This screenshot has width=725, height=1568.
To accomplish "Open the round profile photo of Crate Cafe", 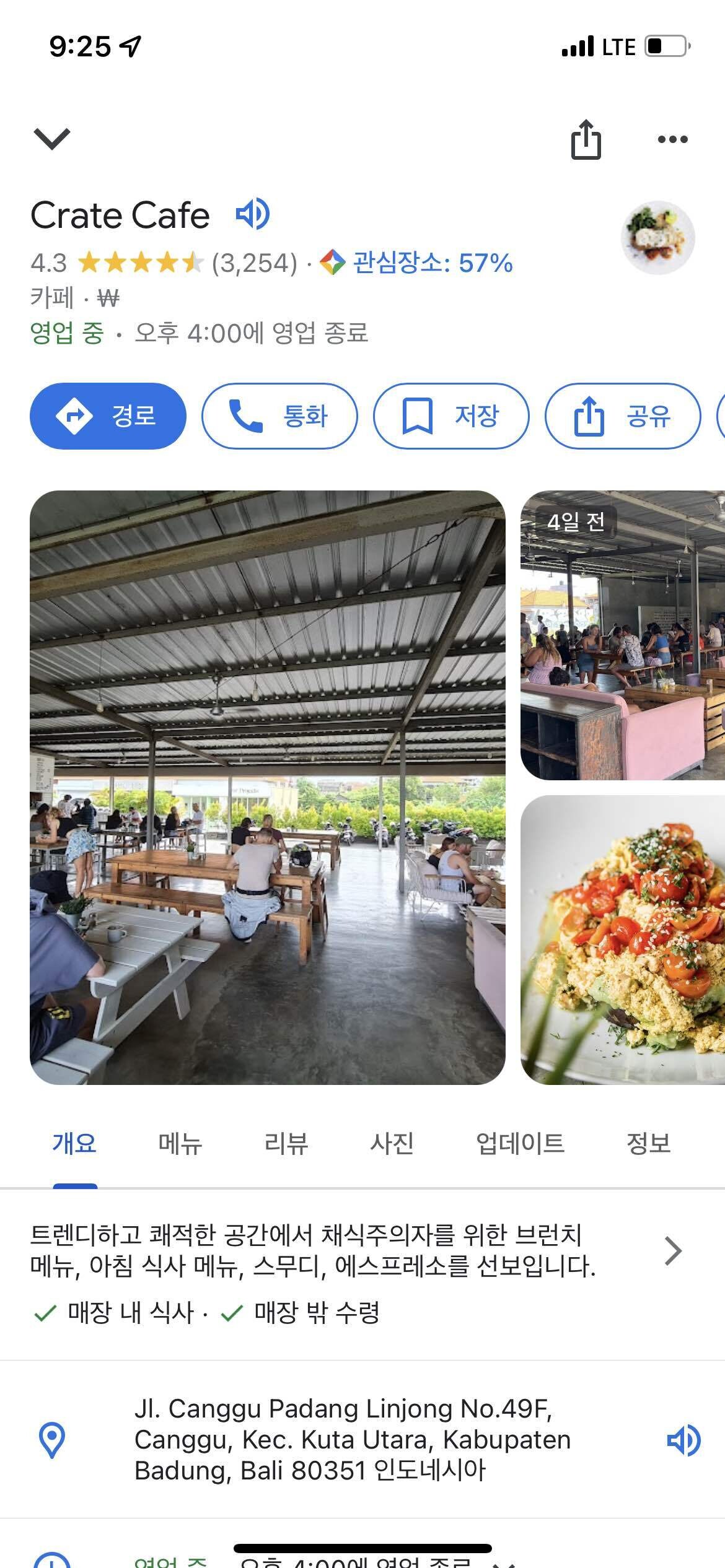I will click(x=657, y=238).
